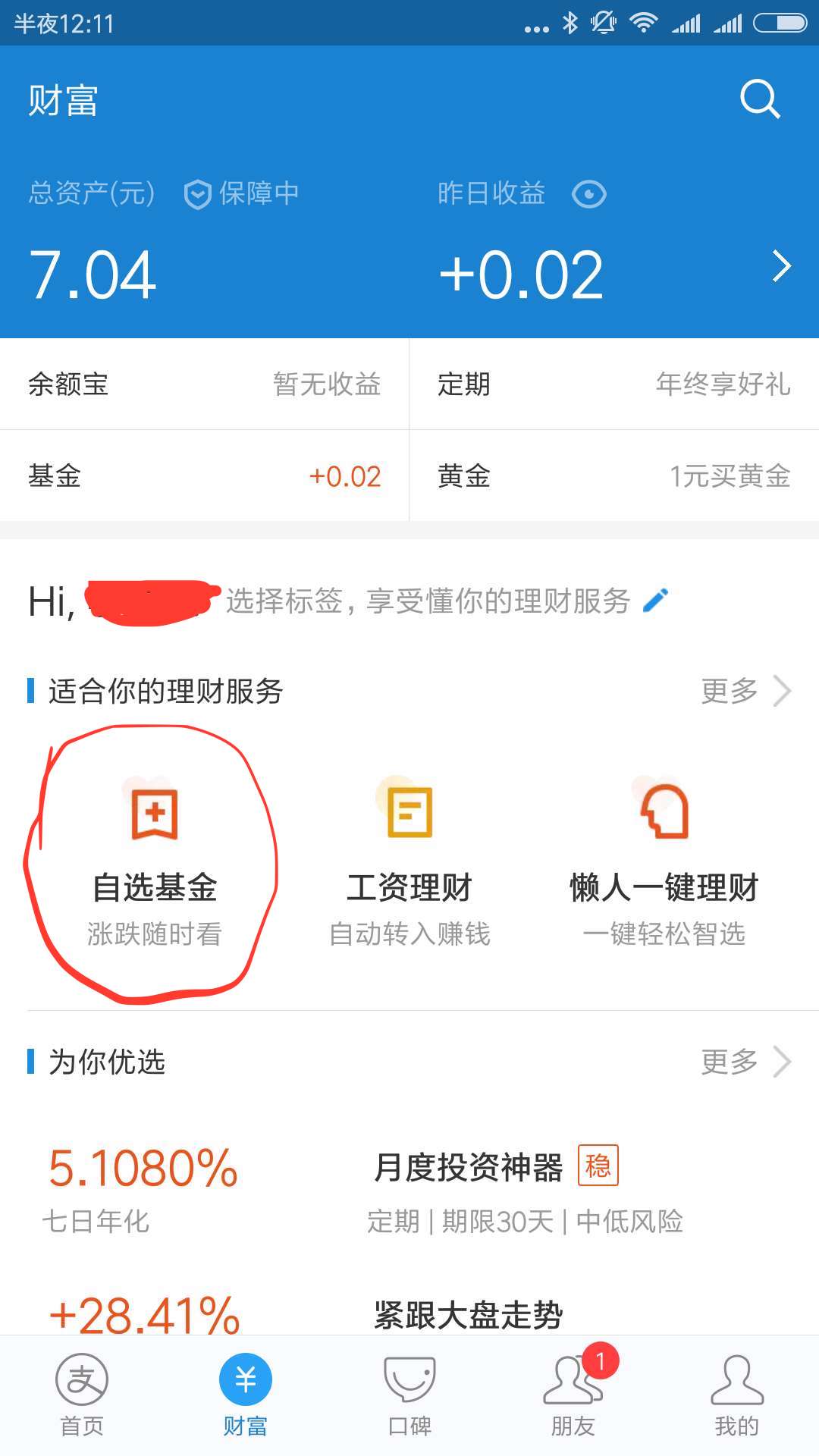Open 余额宝 row

tap(205, 384)
